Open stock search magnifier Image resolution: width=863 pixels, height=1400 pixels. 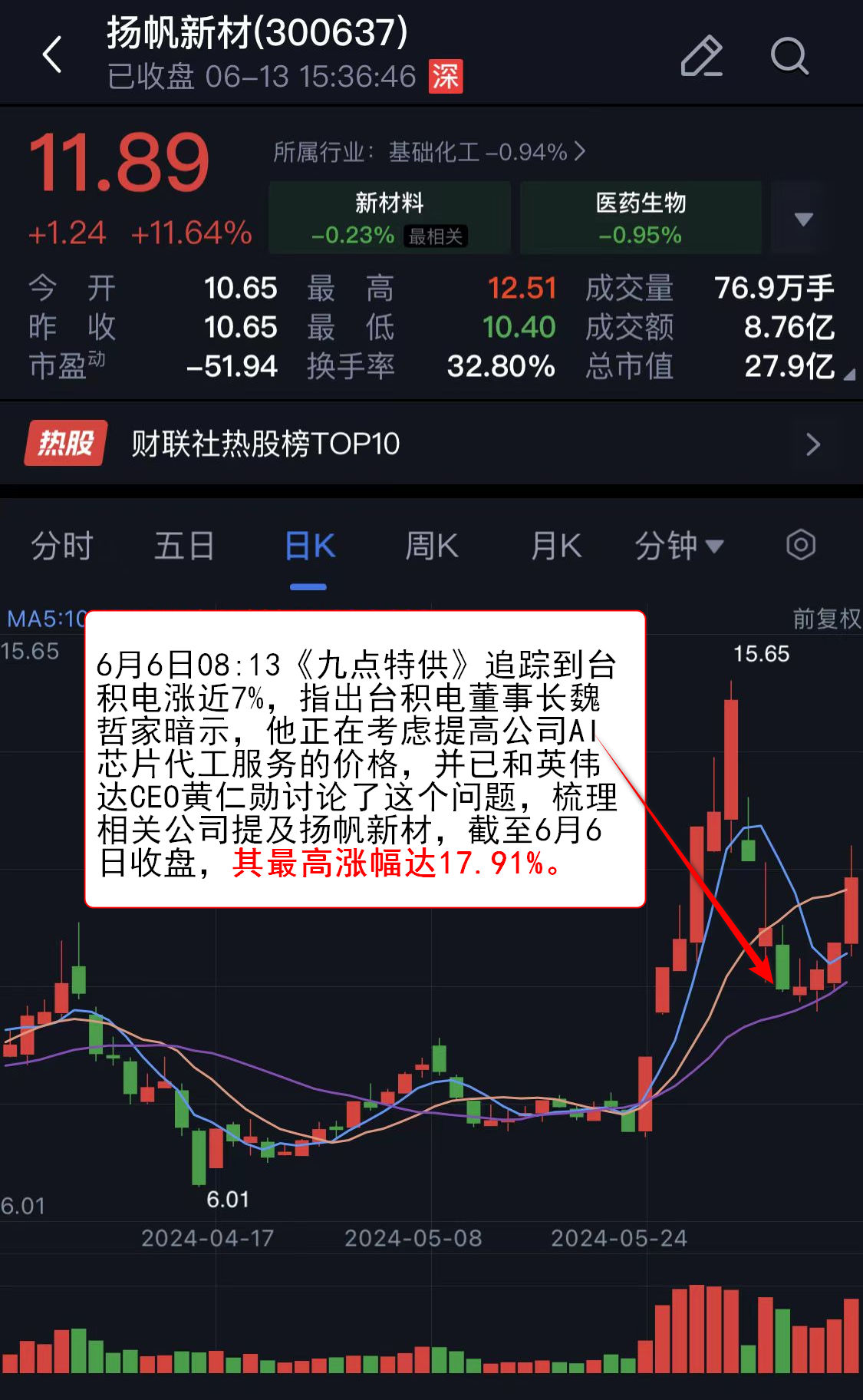789,56
